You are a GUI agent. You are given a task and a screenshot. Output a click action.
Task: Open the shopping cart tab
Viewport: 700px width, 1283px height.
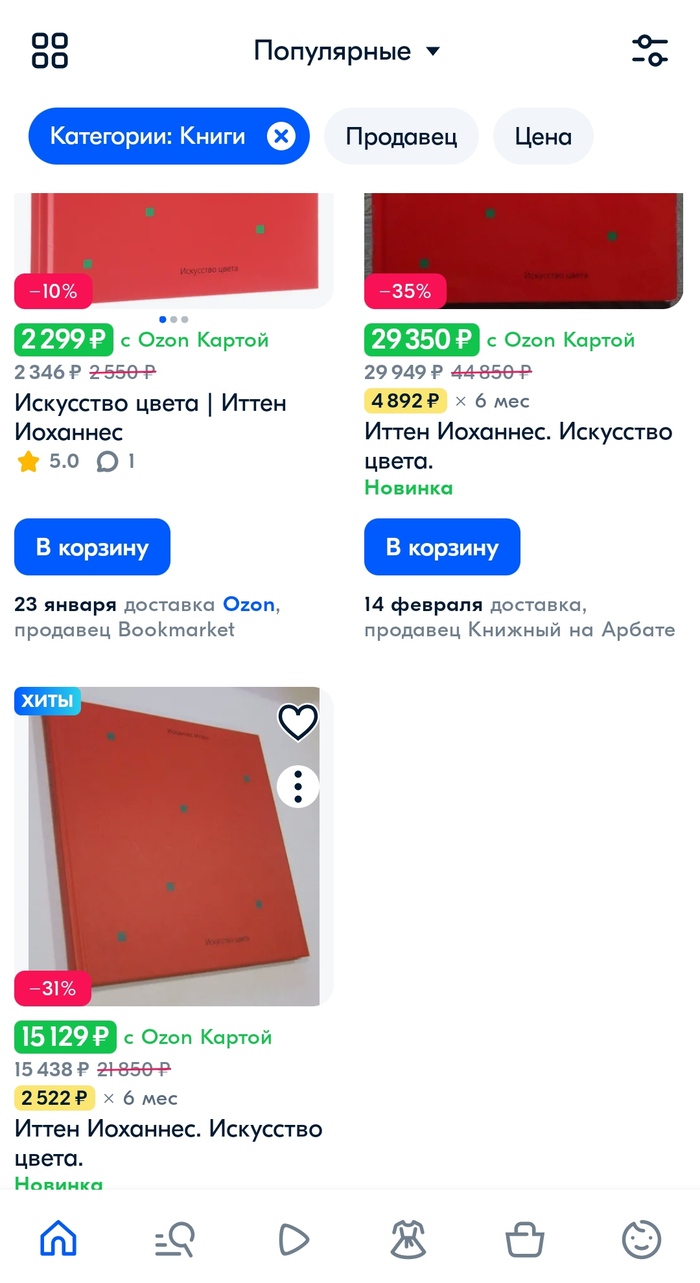(x=525, y=1240)
